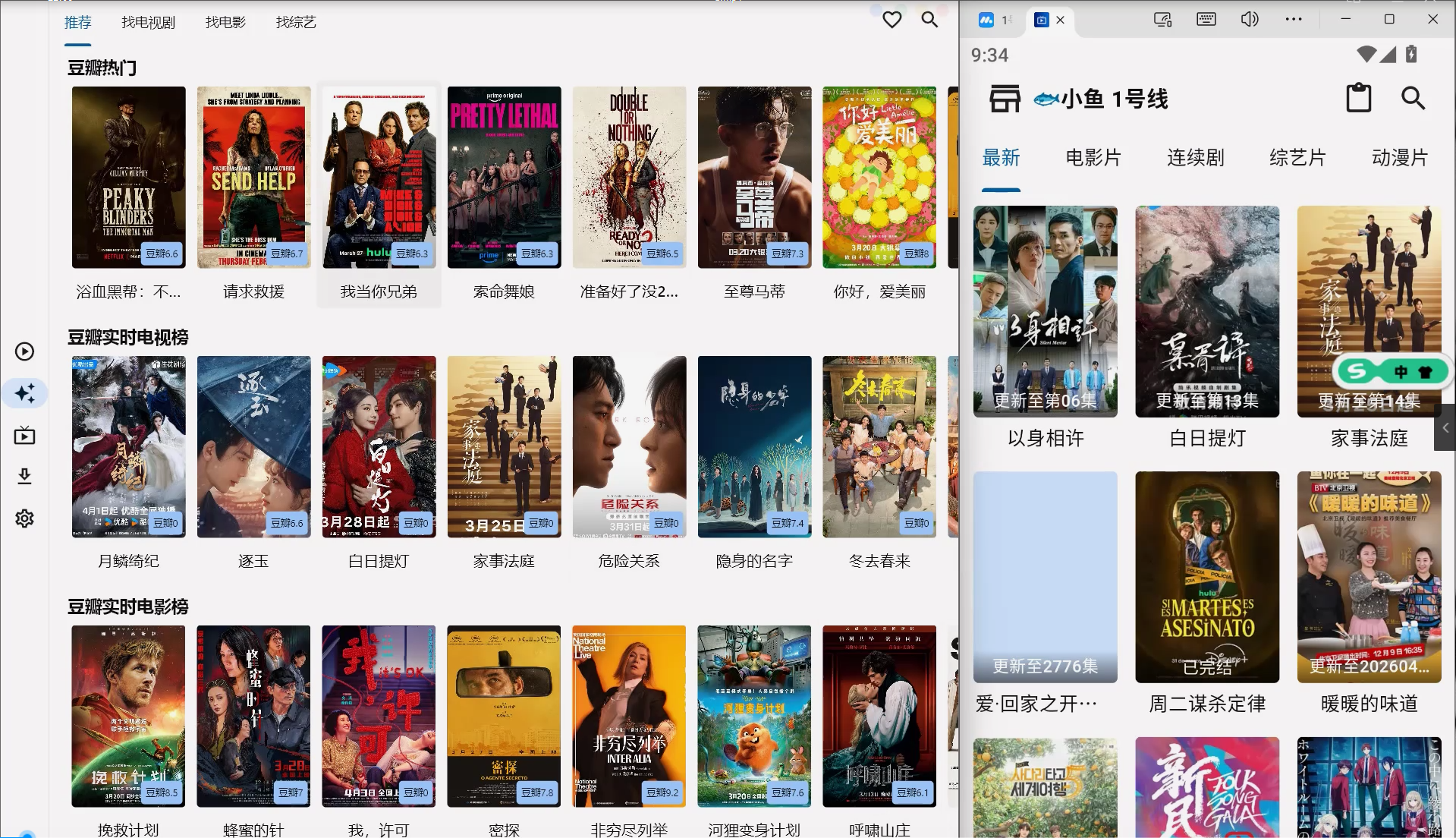Open the 逐玉 TV series card
The image size is (1456, 838).
[x=253, y=447]
